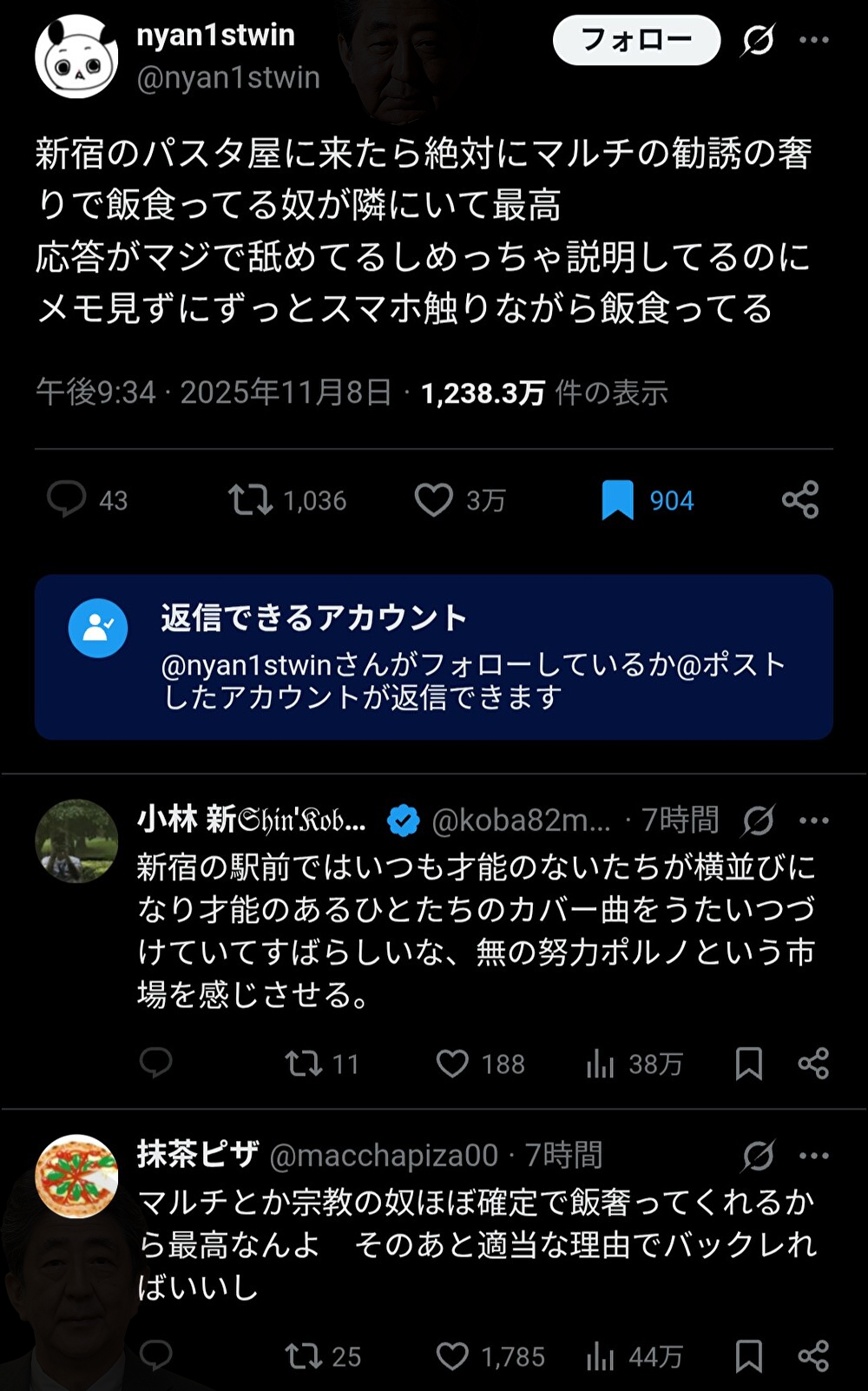Image resolution: width=868 pixels, height=1391 pixels.
Task: Open 小林 新's profile avatar
Action: [76, 841]
